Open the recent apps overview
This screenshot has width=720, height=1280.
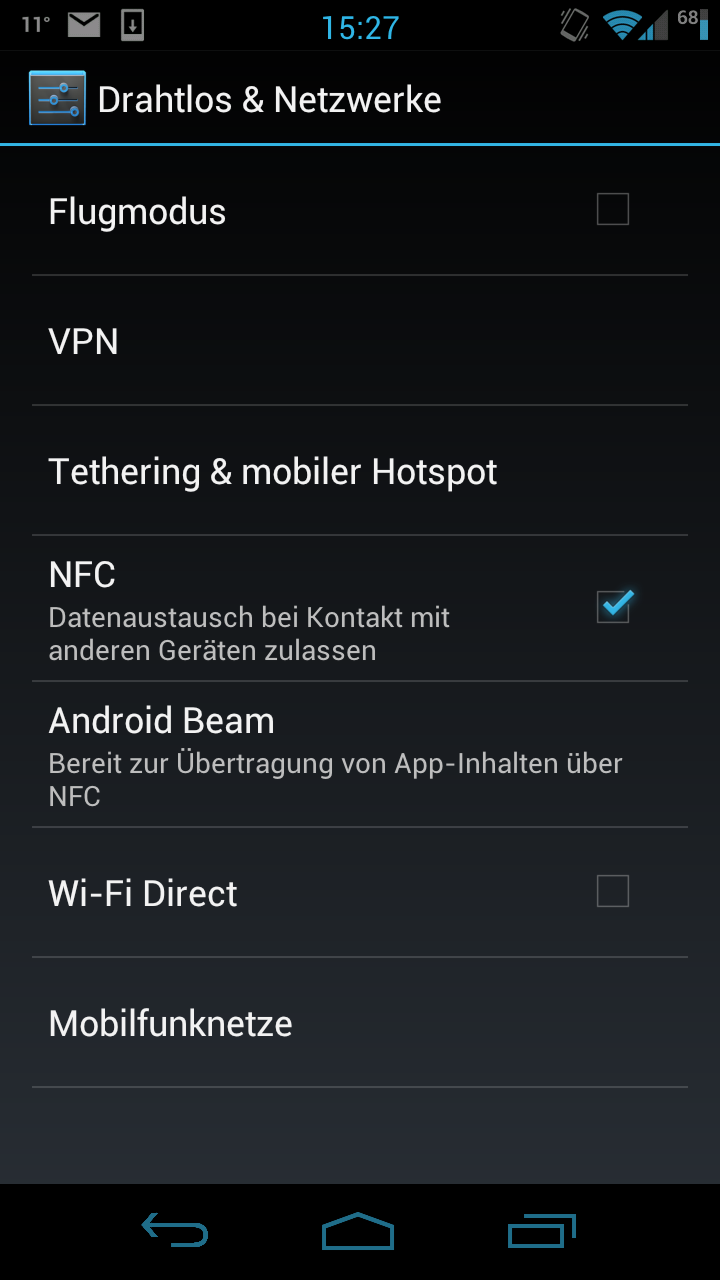coord(542,1231)
